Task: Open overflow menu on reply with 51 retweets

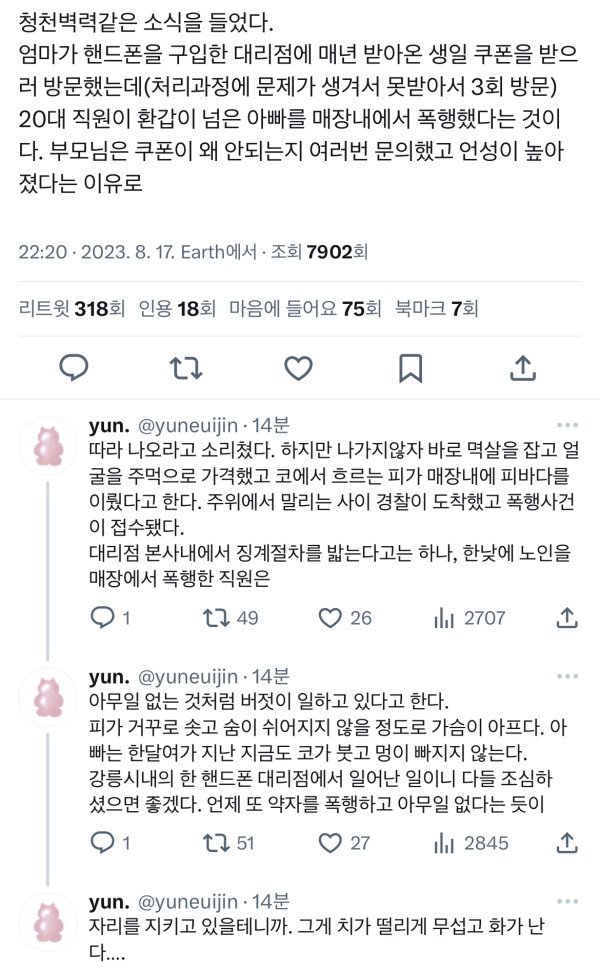Action: 567,674
